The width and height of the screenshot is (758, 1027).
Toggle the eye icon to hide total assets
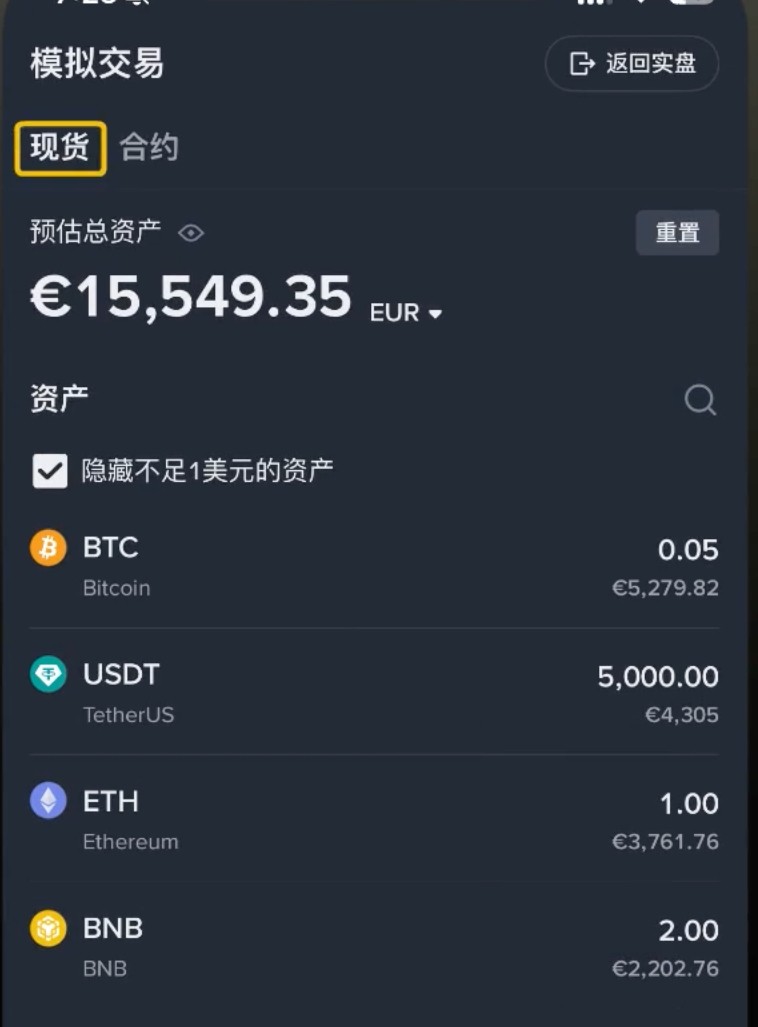[x=190, y=233]
